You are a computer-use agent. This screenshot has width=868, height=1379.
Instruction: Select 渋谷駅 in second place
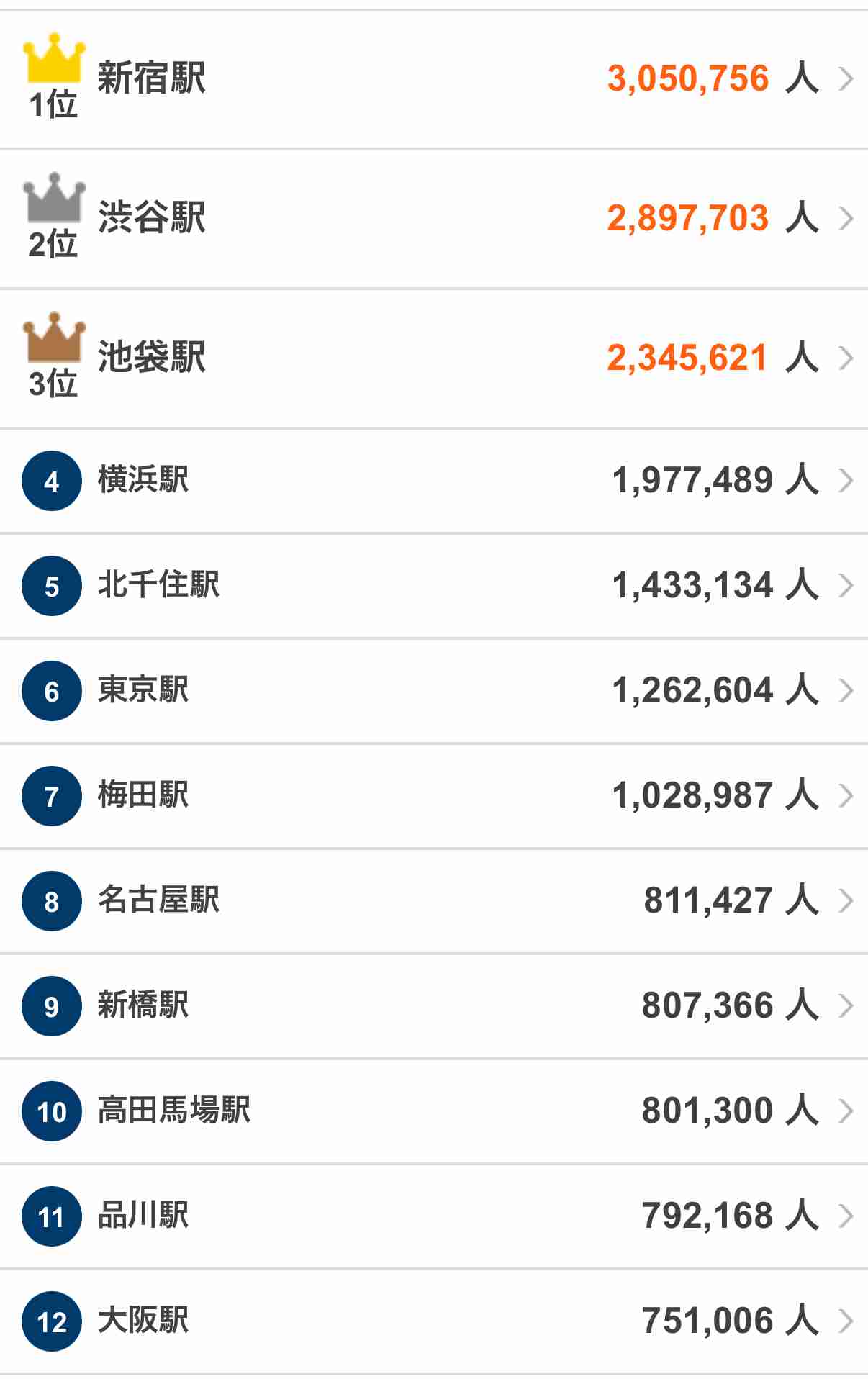coord(433,218)
